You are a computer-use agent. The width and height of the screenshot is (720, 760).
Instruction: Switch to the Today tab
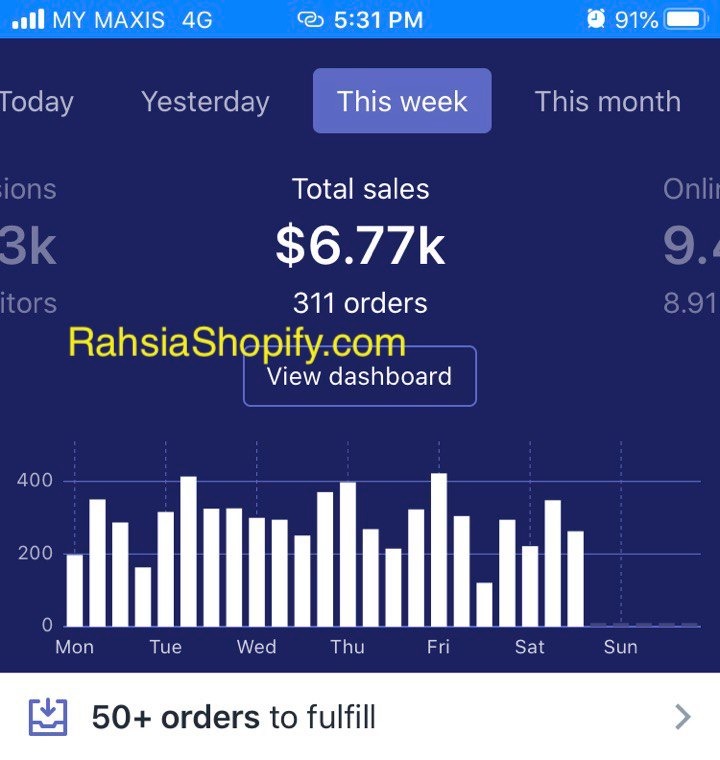click(x=35, y=102)
